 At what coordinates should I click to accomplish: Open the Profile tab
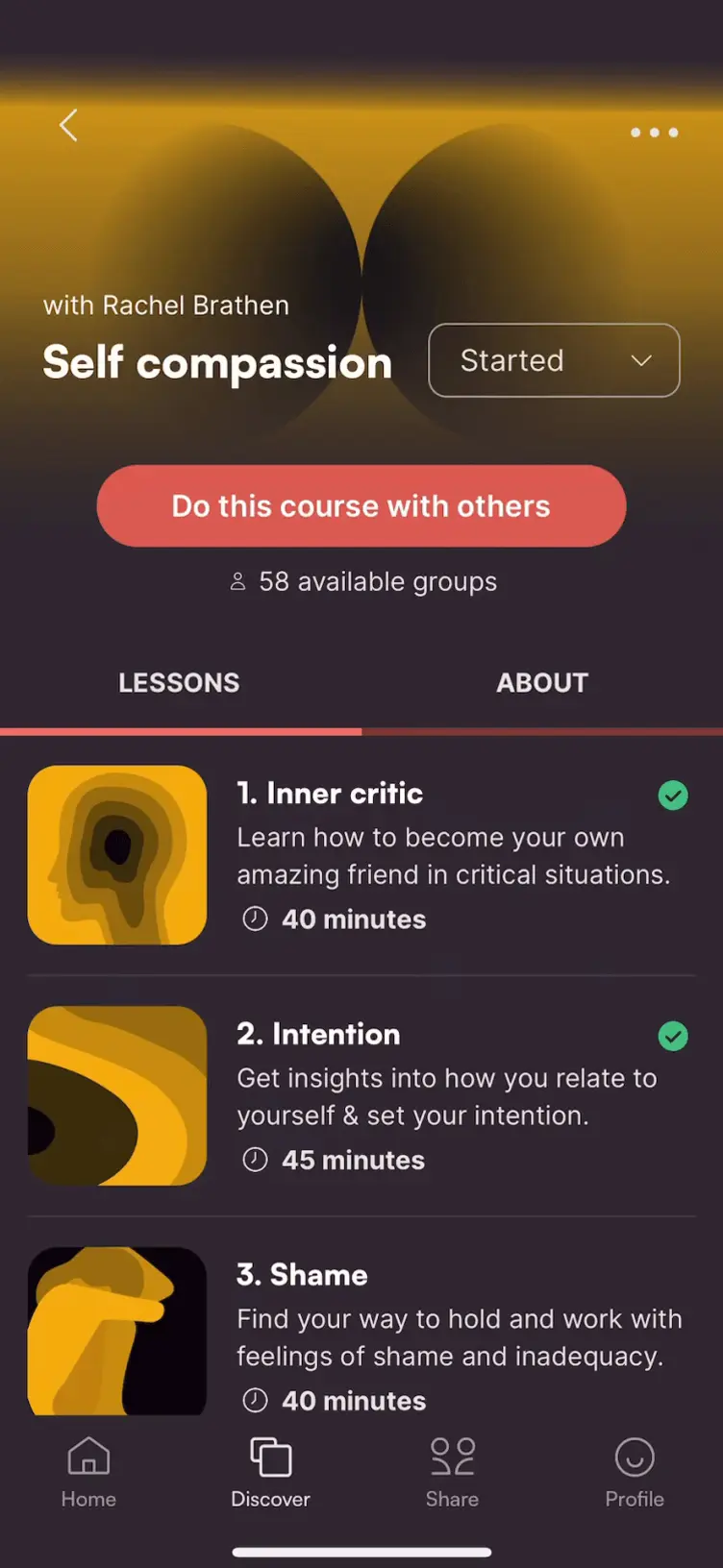635,1473
